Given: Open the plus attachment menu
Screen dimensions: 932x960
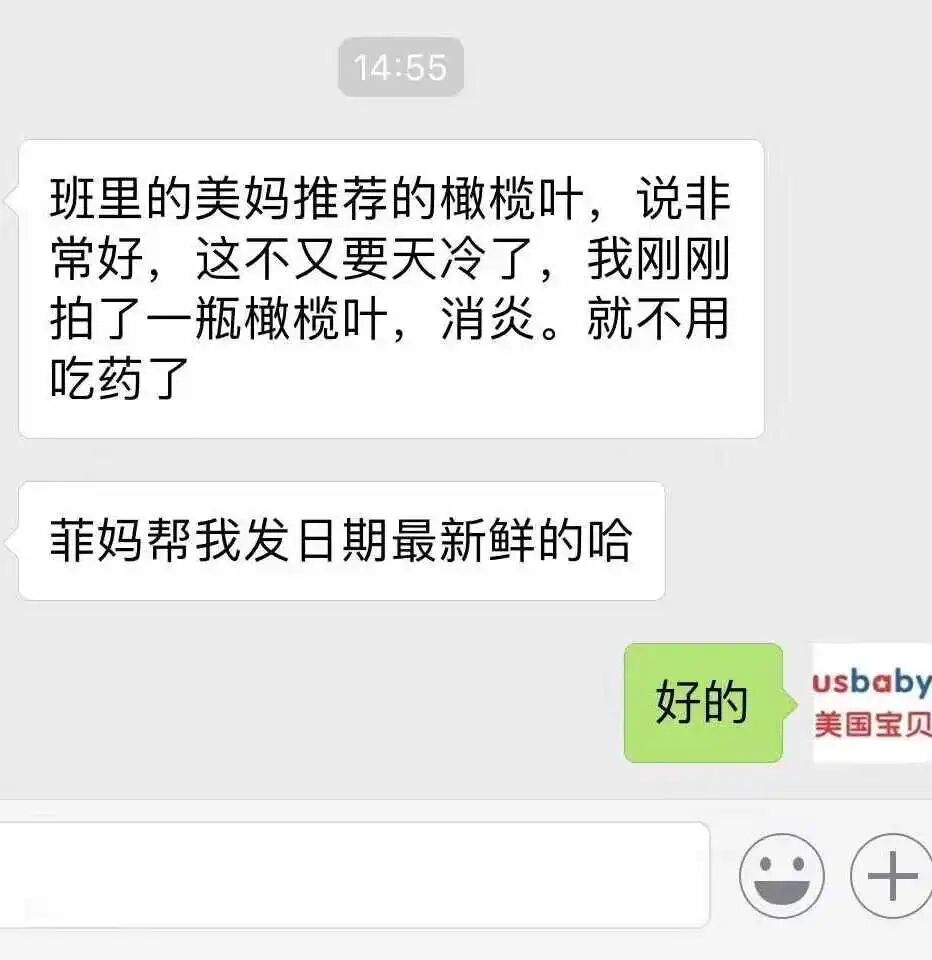Looking at the screenshot, I should (892, 876).
